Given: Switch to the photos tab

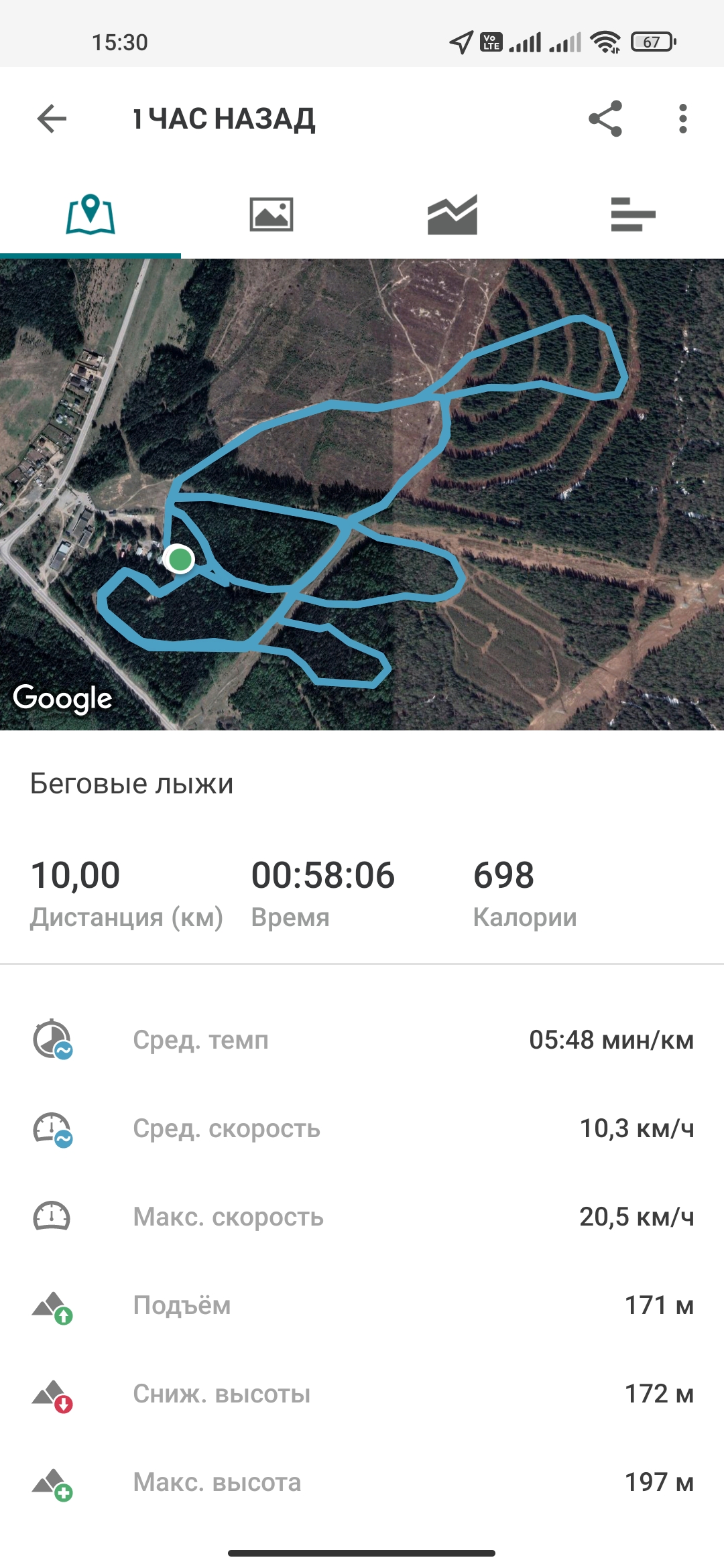Looking at the screenshot, I should [271, 215].
